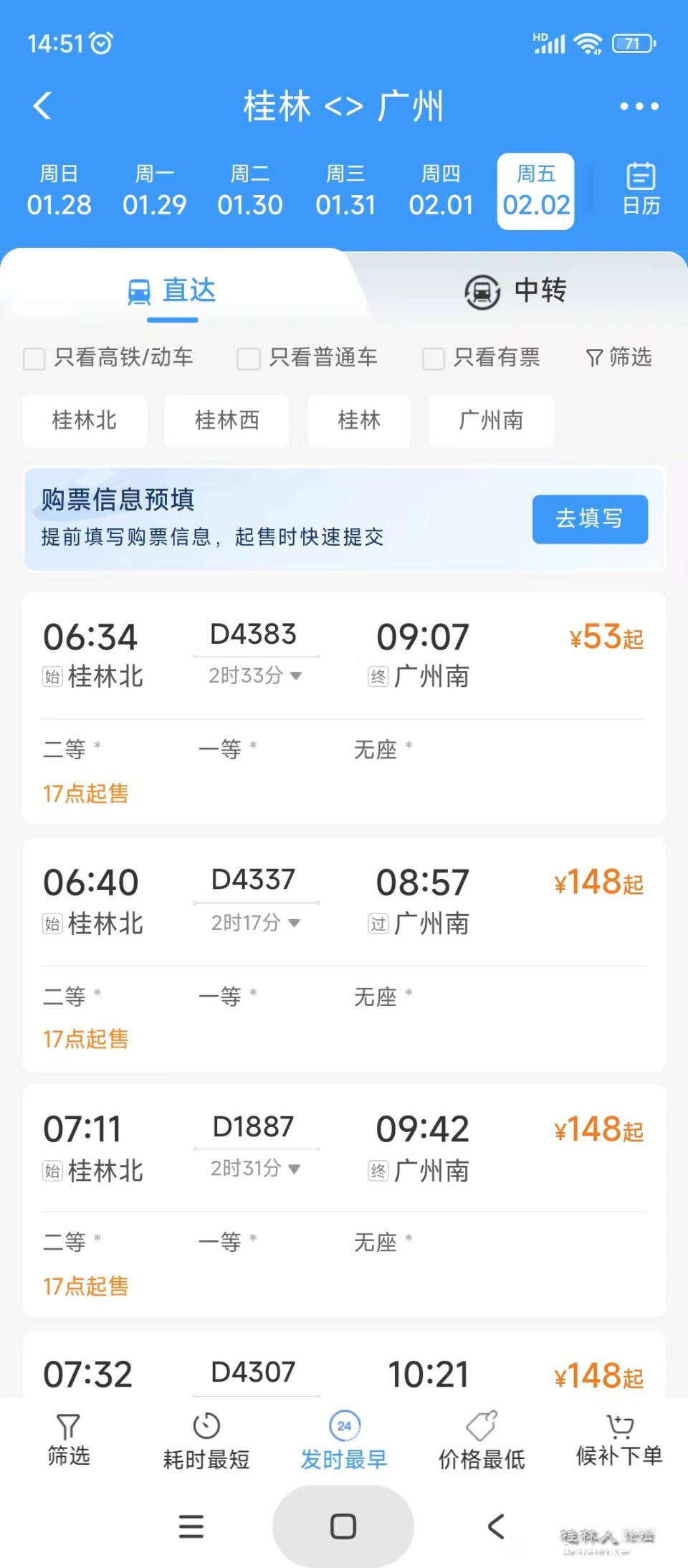Check 只看有票 filter
The image size is (688, 1568).
[x=434, y=358]
